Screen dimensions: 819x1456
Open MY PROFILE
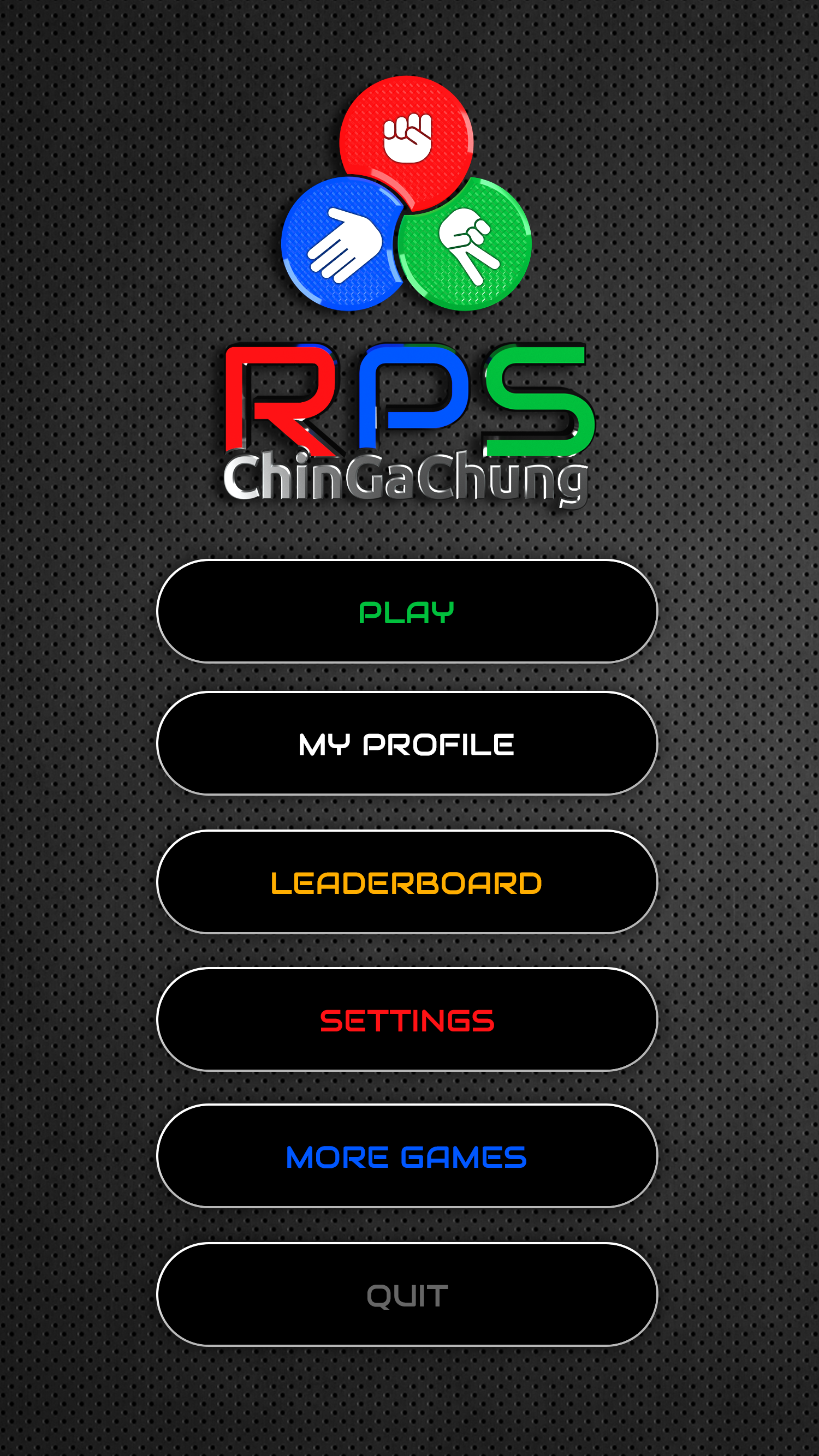click(x=407, y=743)
